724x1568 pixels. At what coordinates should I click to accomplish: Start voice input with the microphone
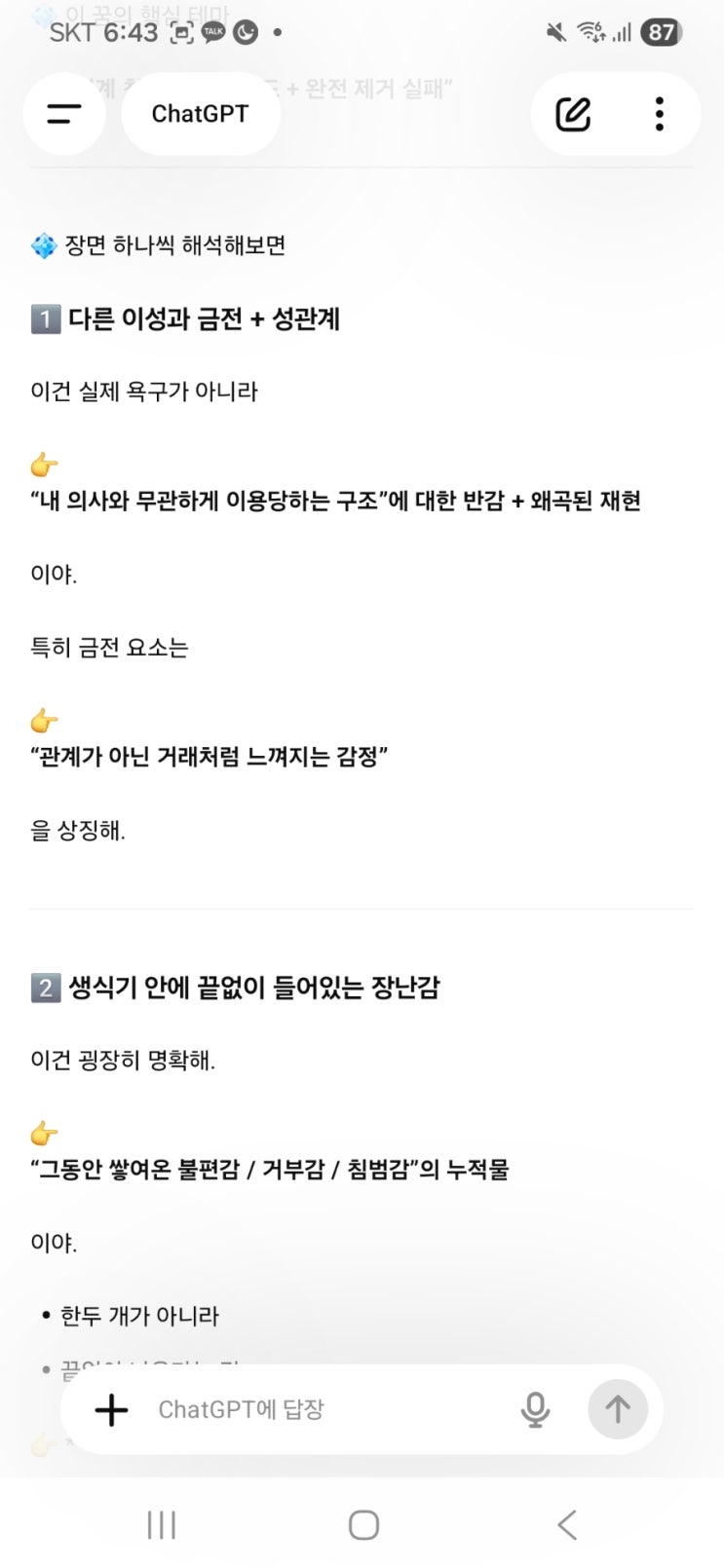click(x=535, y=1409)
